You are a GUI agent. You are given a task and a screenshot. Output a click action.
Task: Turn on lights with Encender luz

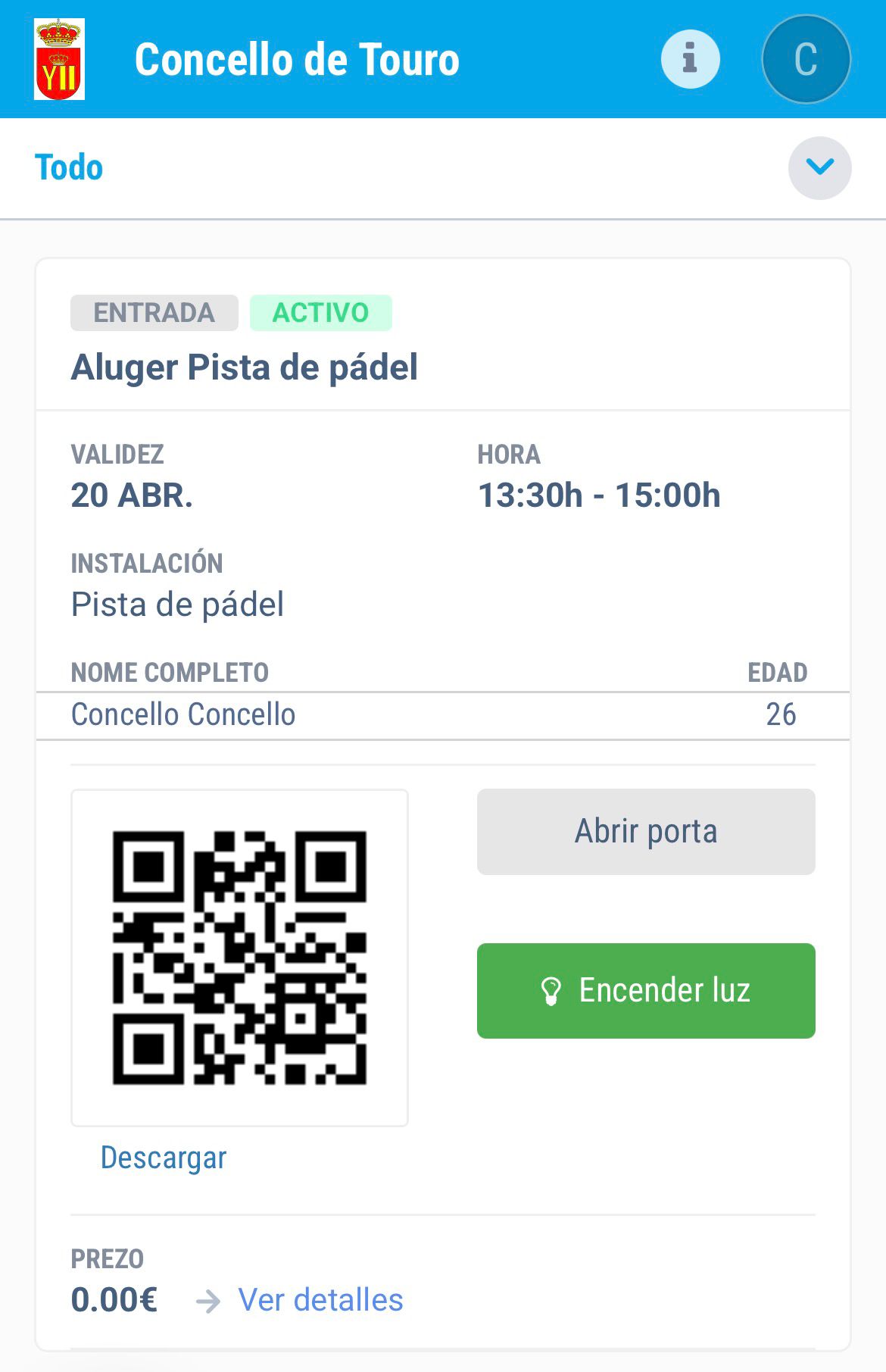pos(646,990)
